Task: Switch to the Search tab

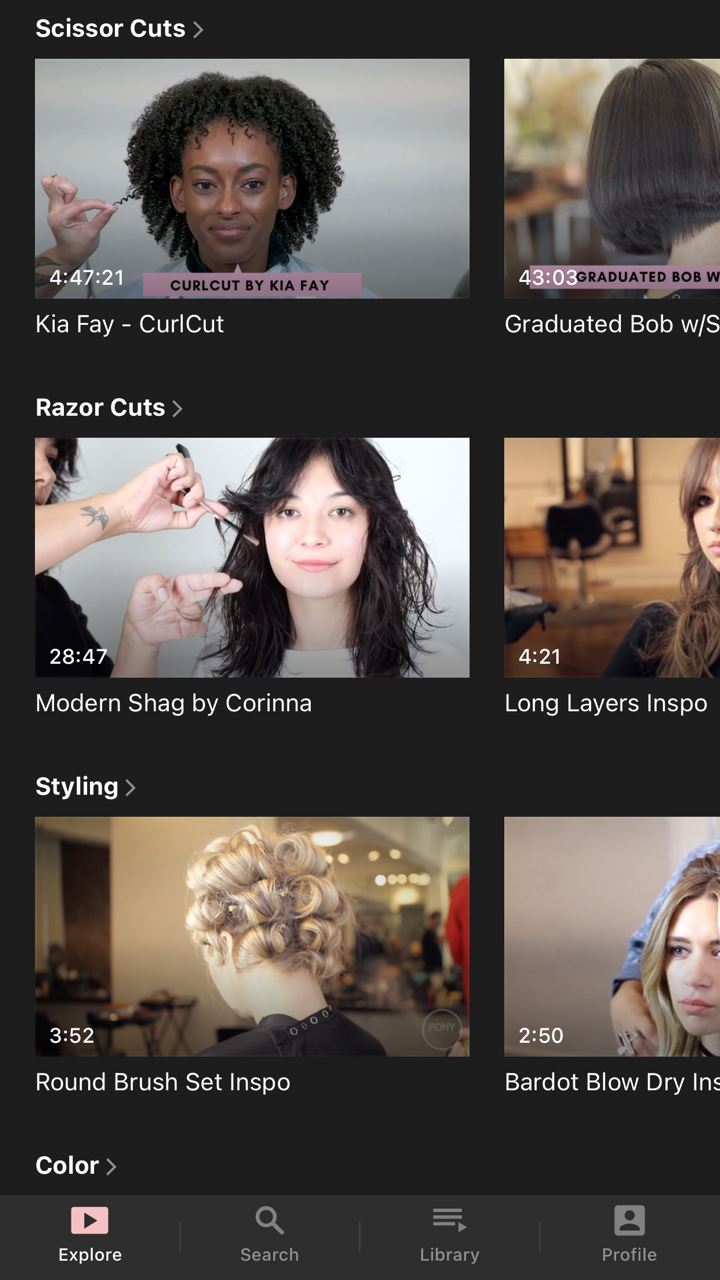Action: (x=270, y=1235)
